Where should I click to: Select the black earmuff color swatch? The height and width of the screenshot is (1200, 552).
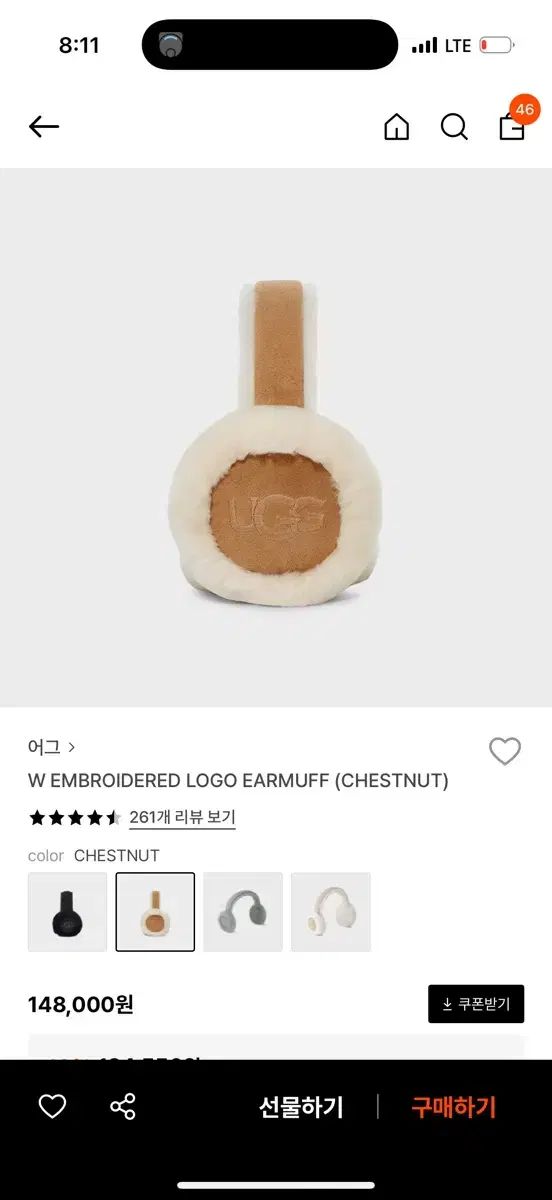(67, 912)
